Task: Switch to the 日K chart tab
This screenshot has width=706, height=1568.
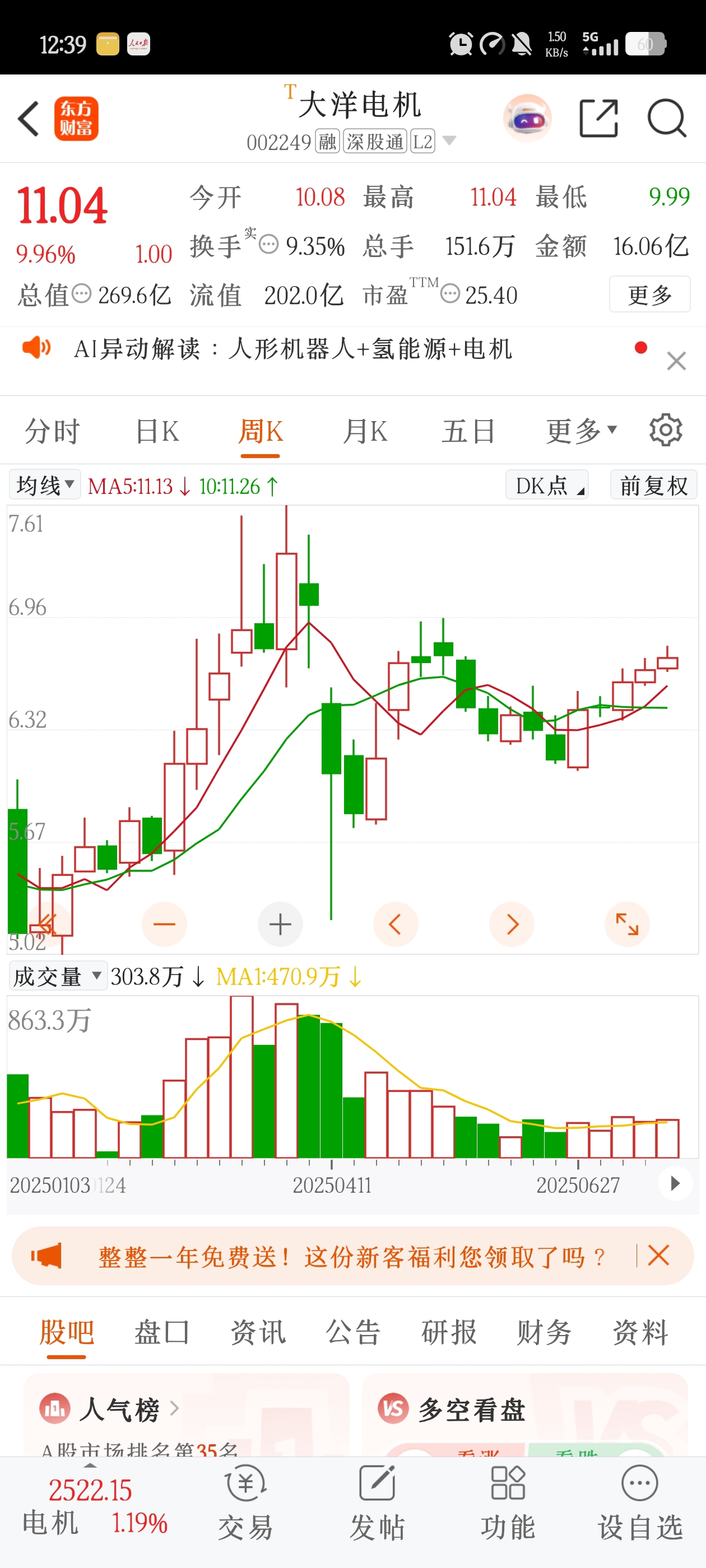Action: pyautogui.click(x=157, y=431)
